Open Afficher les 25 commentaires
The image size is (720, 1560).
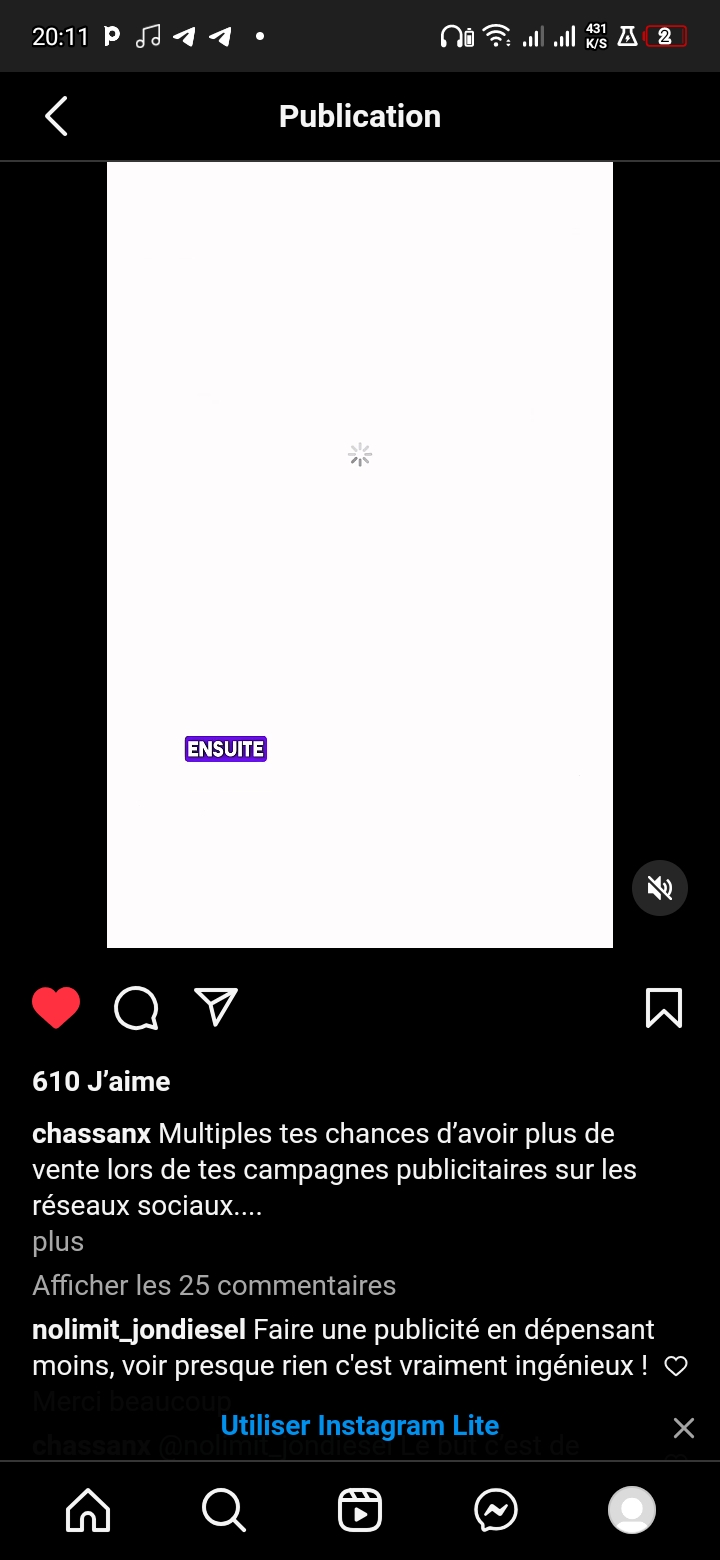214,1285
